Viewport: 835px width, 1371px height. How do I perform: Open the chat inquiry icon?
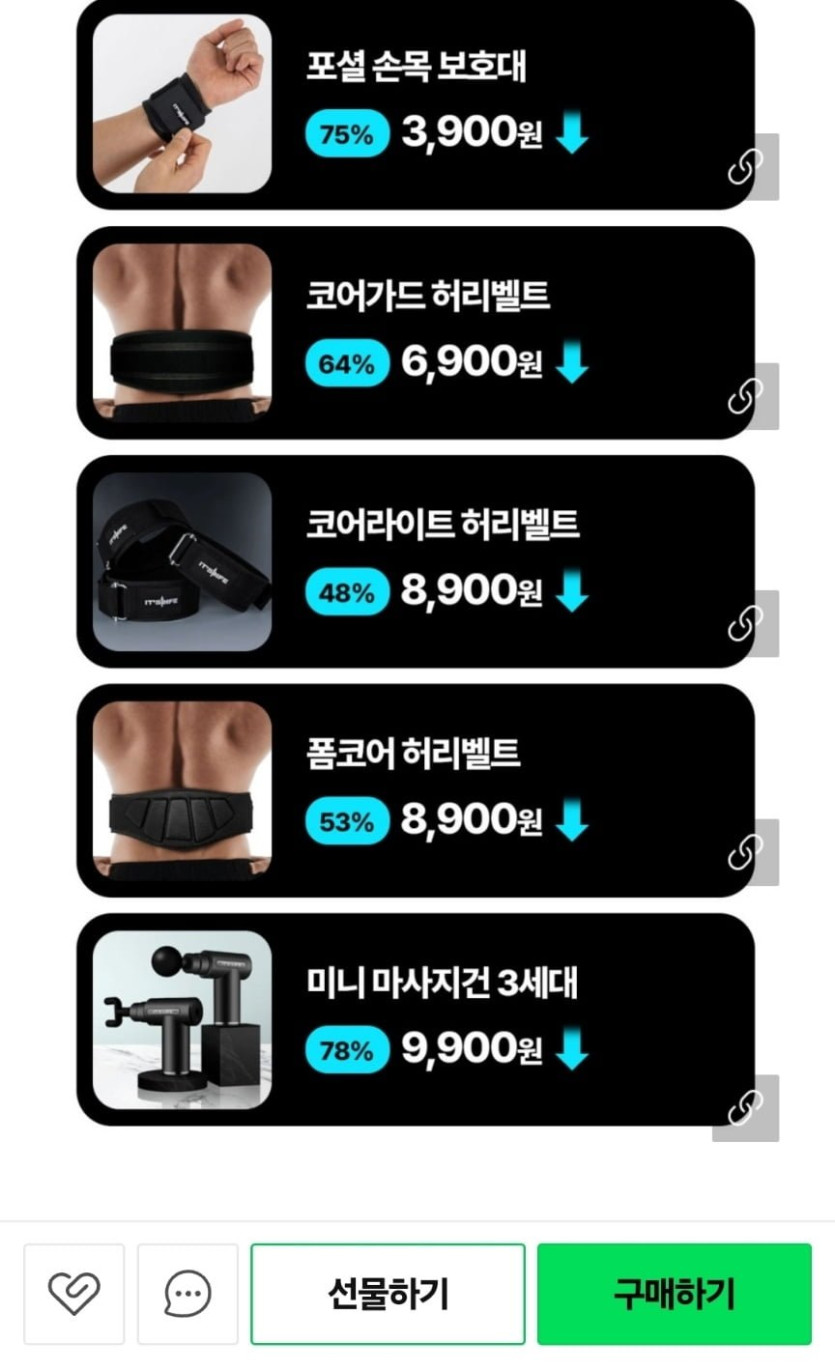pyautogui.click(x=187, y=1294)
